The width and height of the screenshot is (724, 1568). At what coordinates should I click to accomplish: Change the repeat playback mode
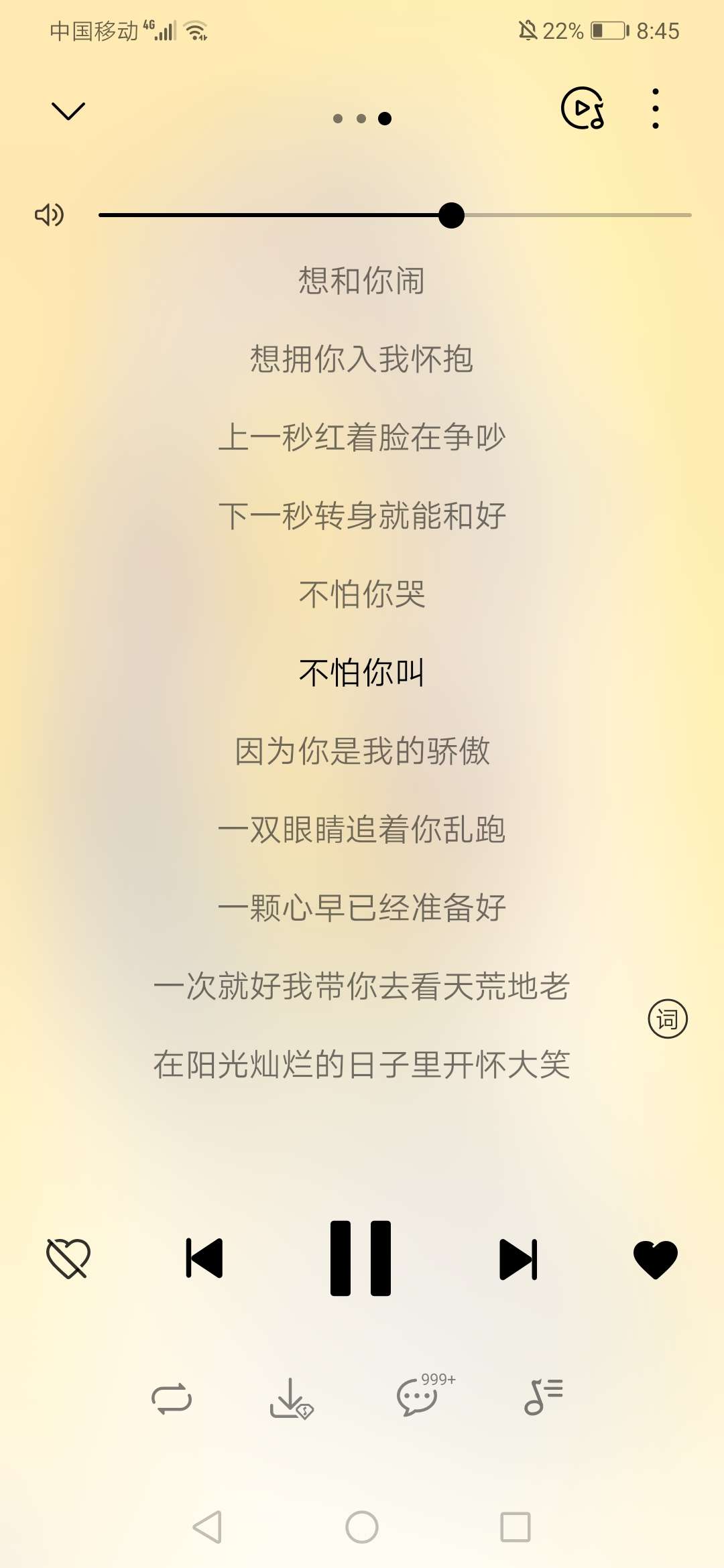pyautogui.click(x=172, y=1399)
